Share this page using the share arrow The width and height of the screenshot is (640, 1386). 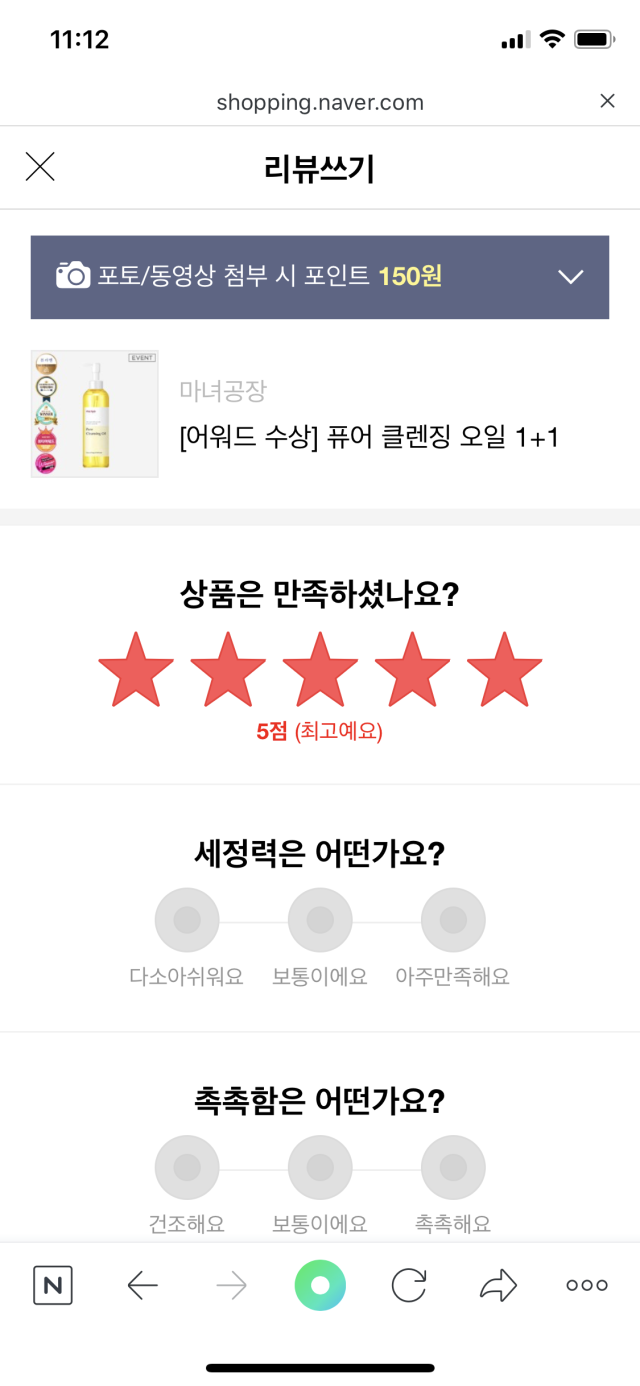[x=498, y=1286]
